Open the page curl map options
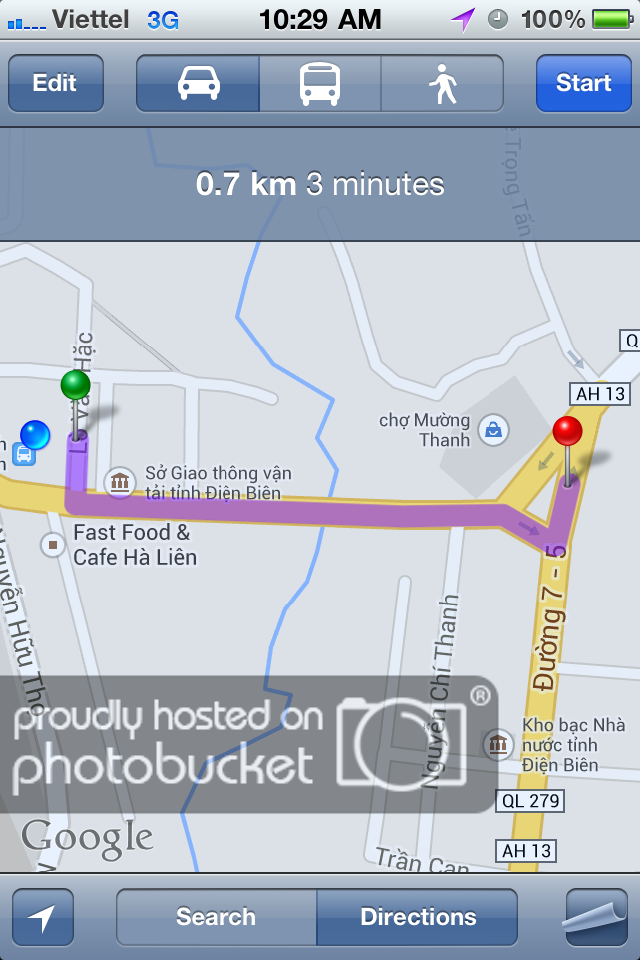Screen dimensions: 640x960 595,915
